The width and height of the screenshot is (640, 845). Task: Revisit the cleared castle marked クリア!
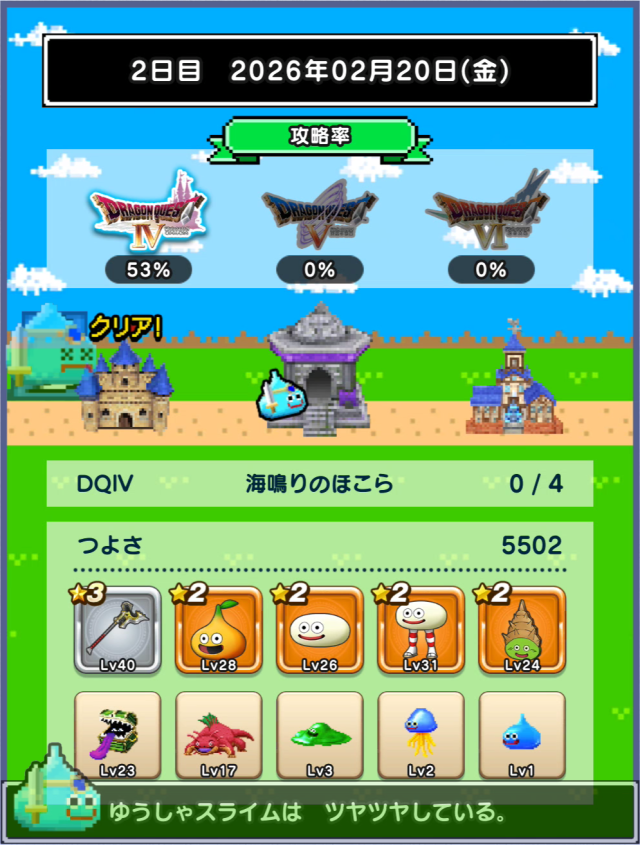point(125,385)
